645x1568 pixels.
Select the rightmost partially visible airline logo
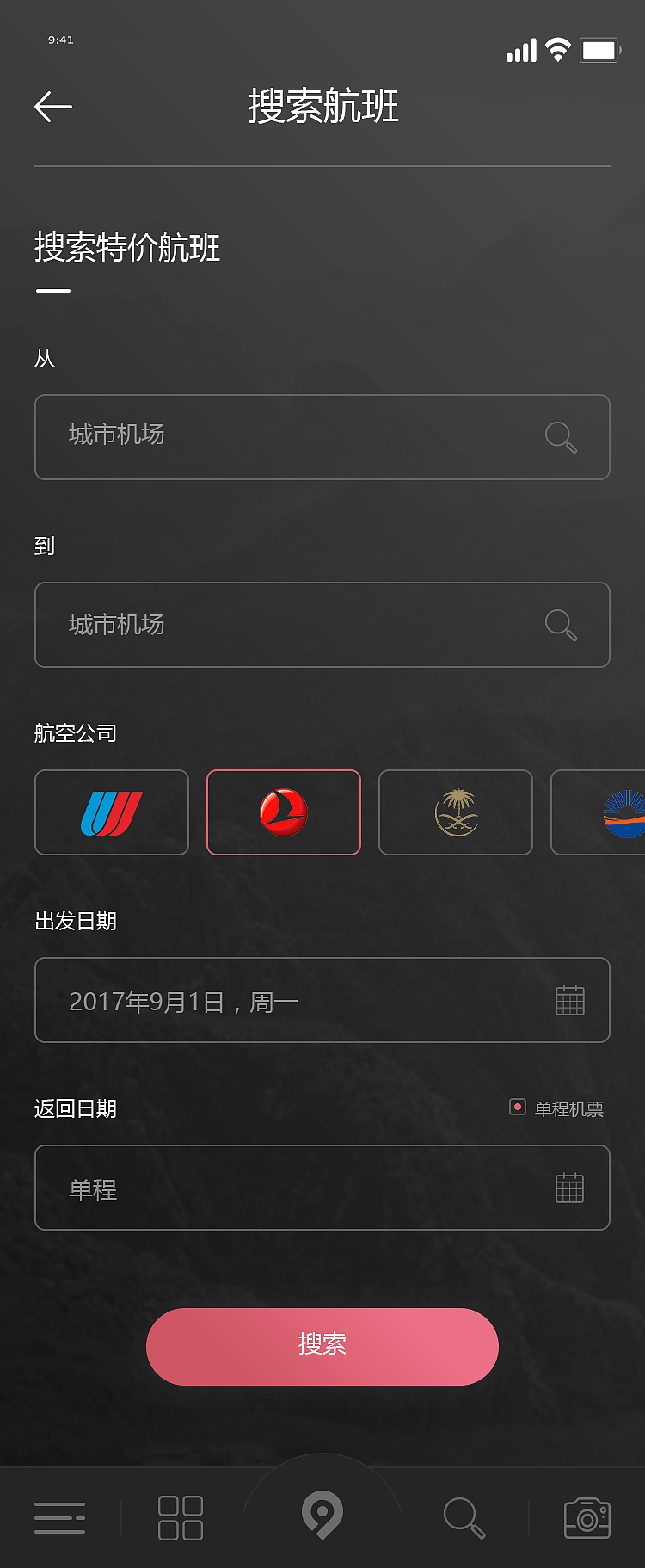[x=619, y=812]
